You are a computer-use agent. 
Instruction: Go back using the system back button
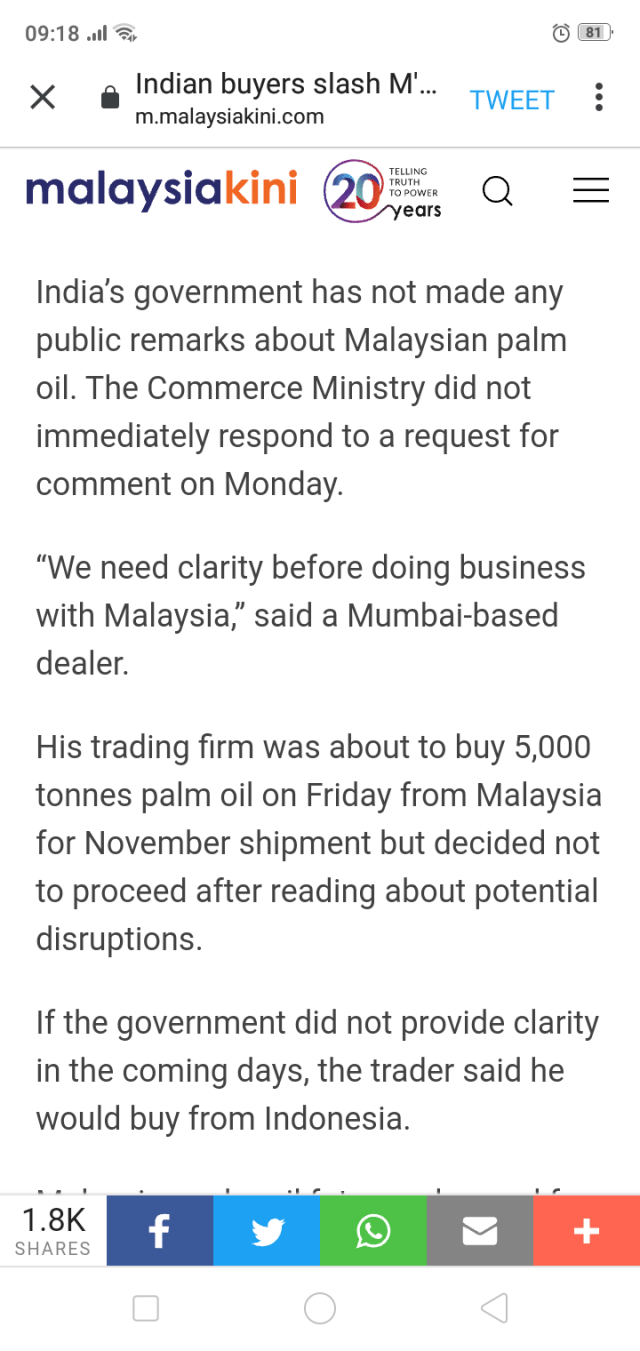point(494,1308)
